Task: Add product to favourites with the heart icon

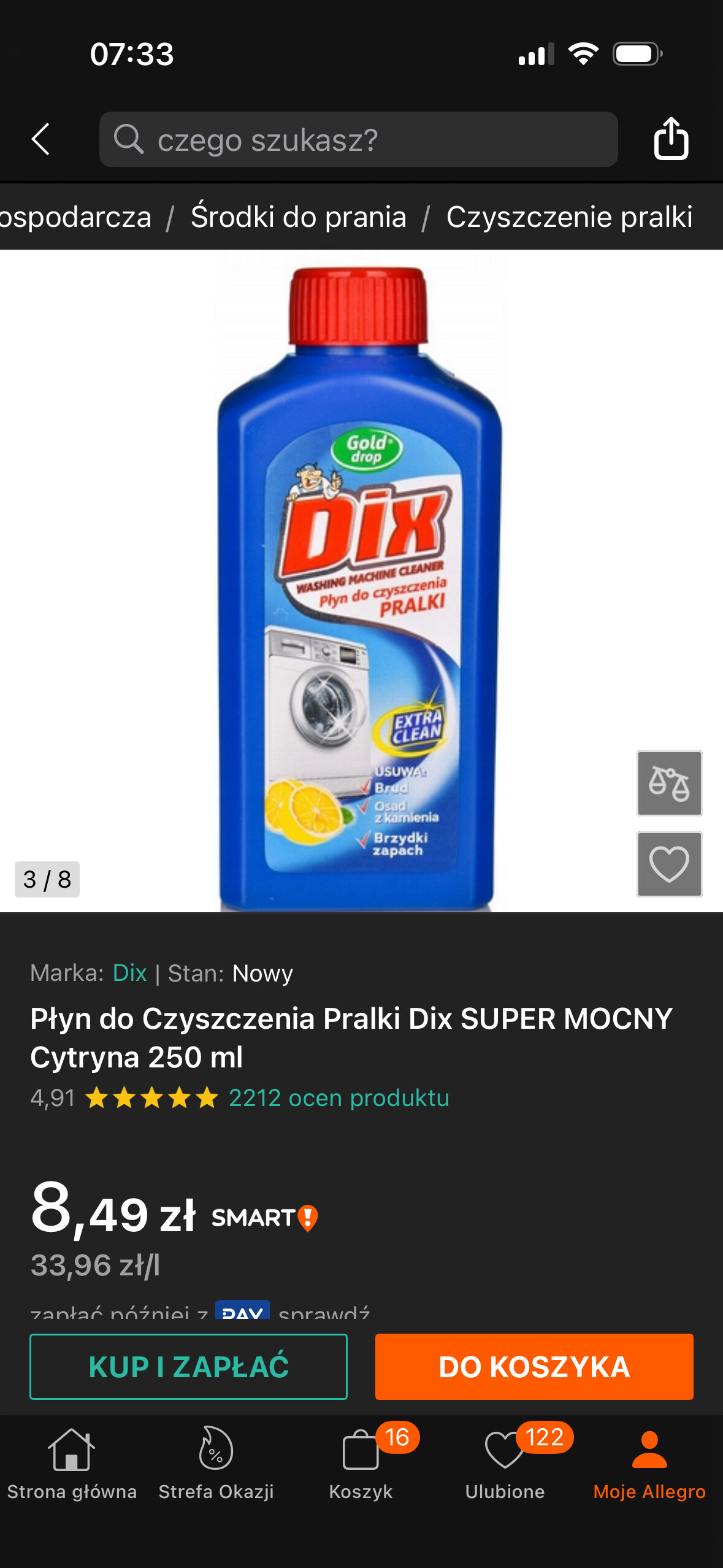Action: coord(669,864)
